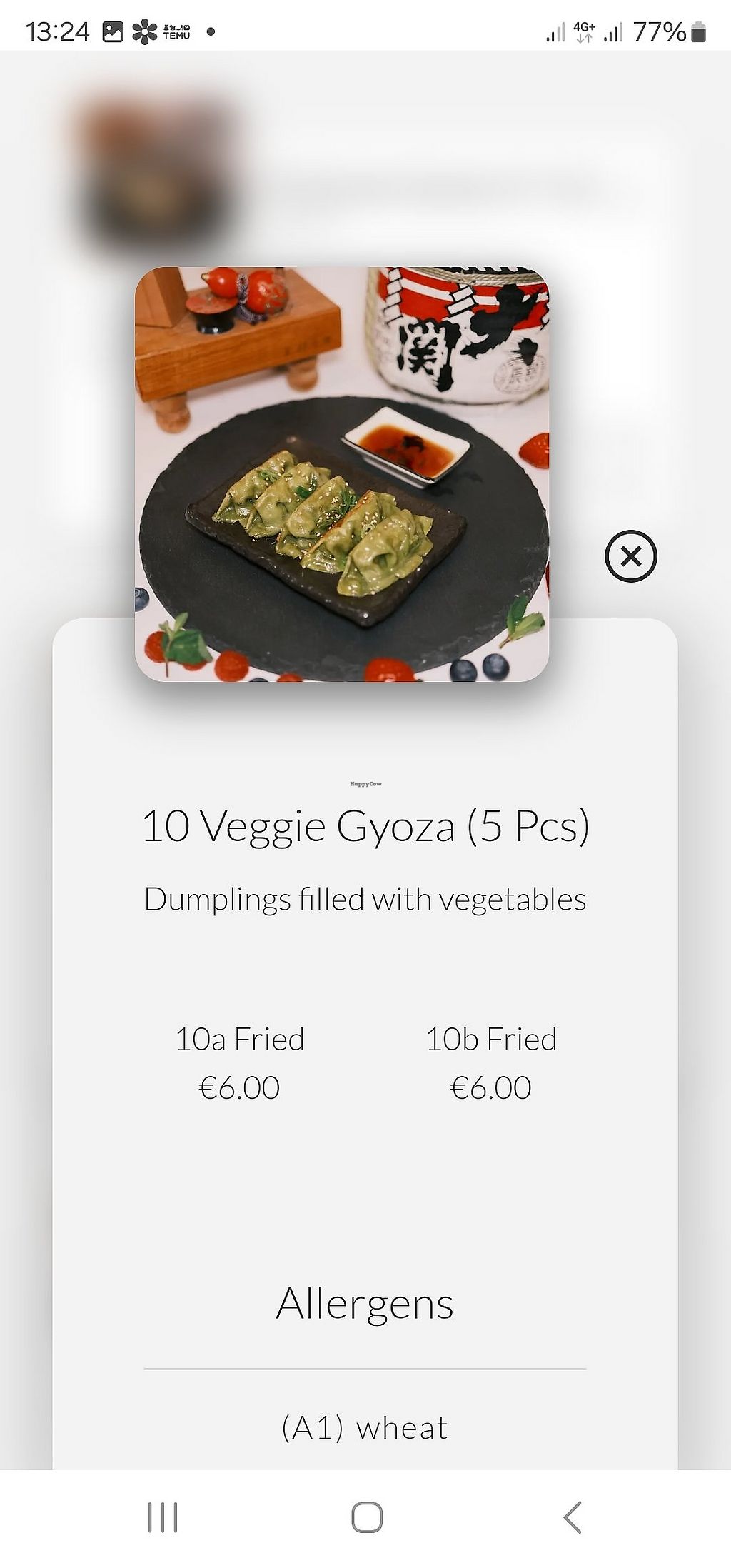
Task: Go to the home screen
Action: (367, 1517)
